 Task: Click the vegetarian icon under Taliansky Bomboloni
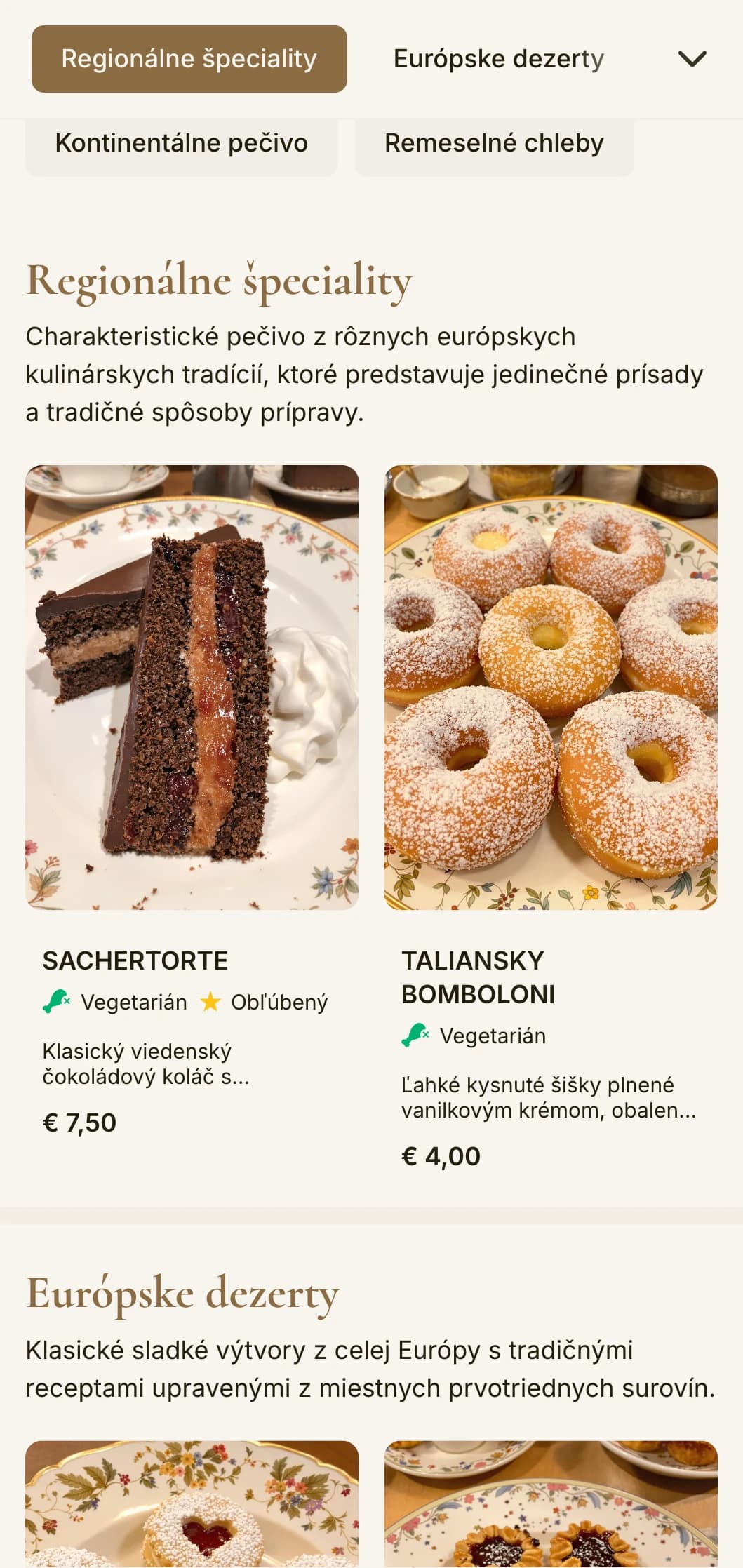[x=413, y=1036]
